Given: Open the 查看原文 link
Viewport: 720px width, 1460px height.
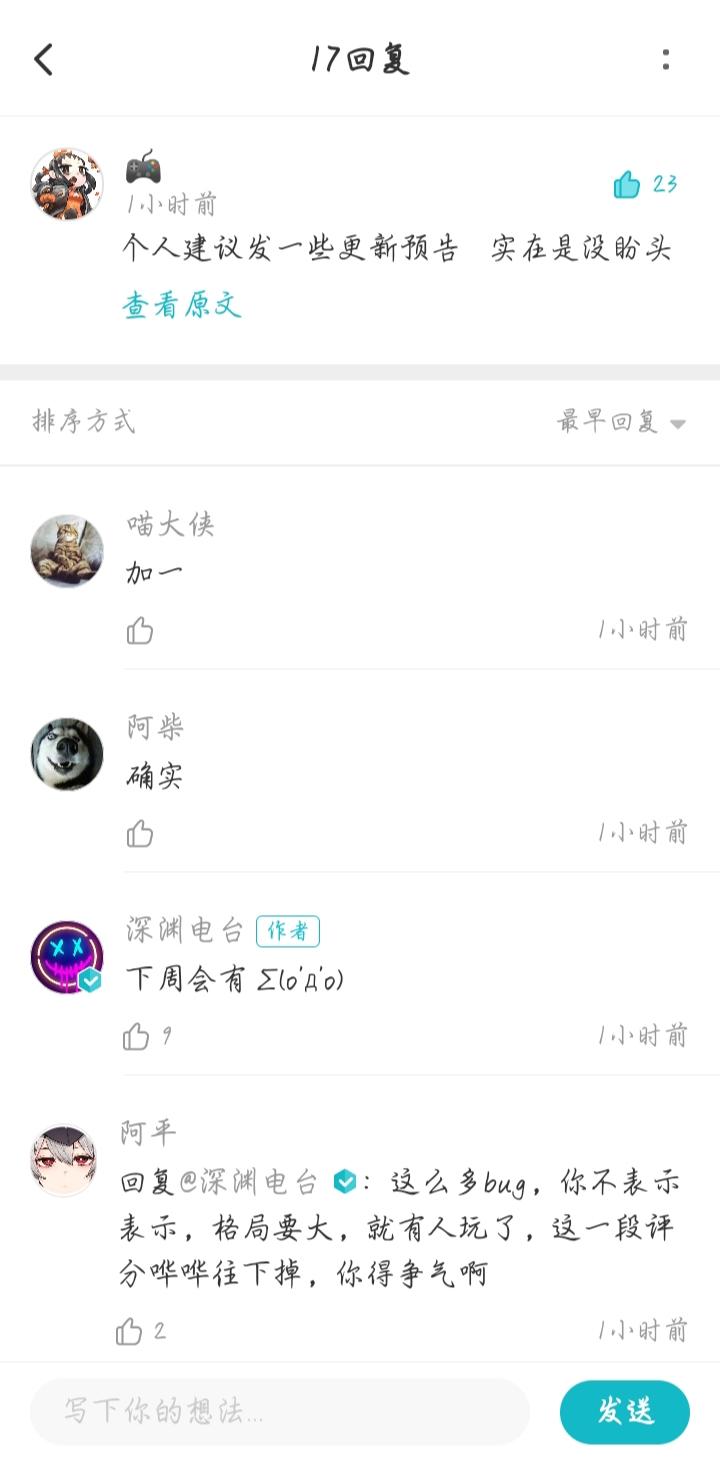Looking at the screenshot, I should [x=182, y=305].
